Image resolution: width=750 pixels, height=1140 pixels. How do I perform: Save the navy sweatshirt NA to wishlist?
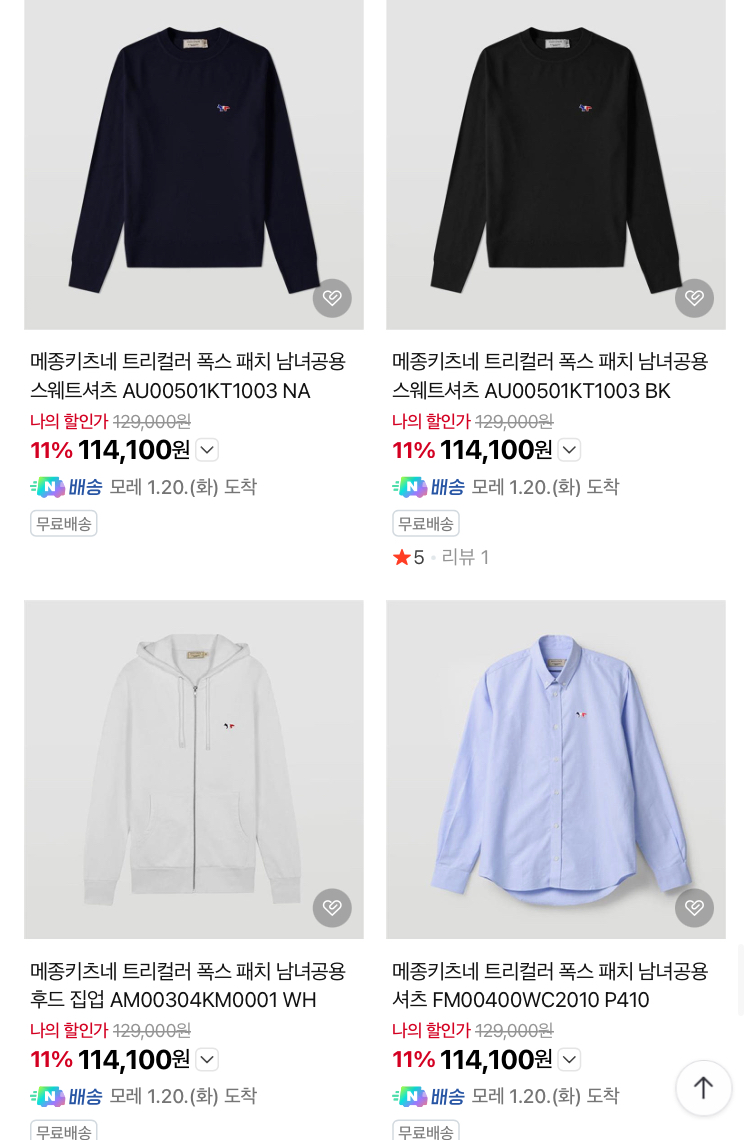332,298
